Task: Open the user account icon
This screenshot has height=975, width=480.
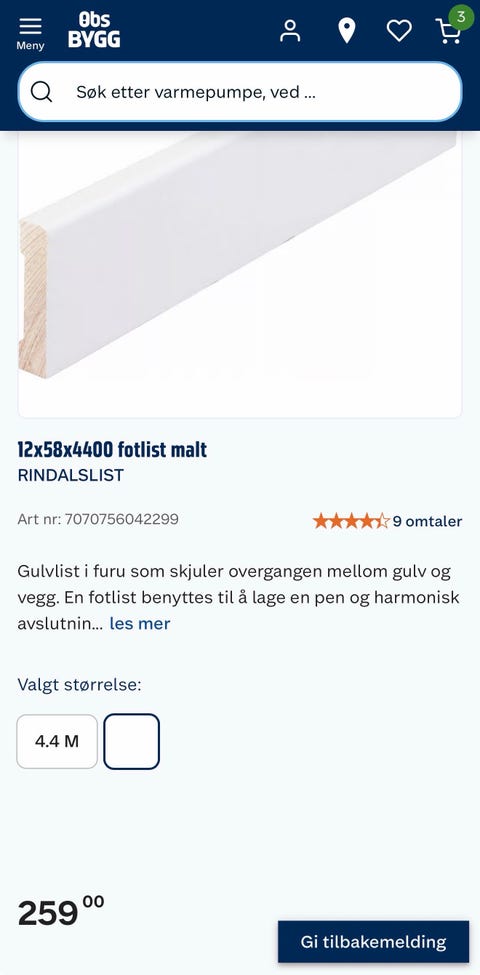Action: [290, 30]
